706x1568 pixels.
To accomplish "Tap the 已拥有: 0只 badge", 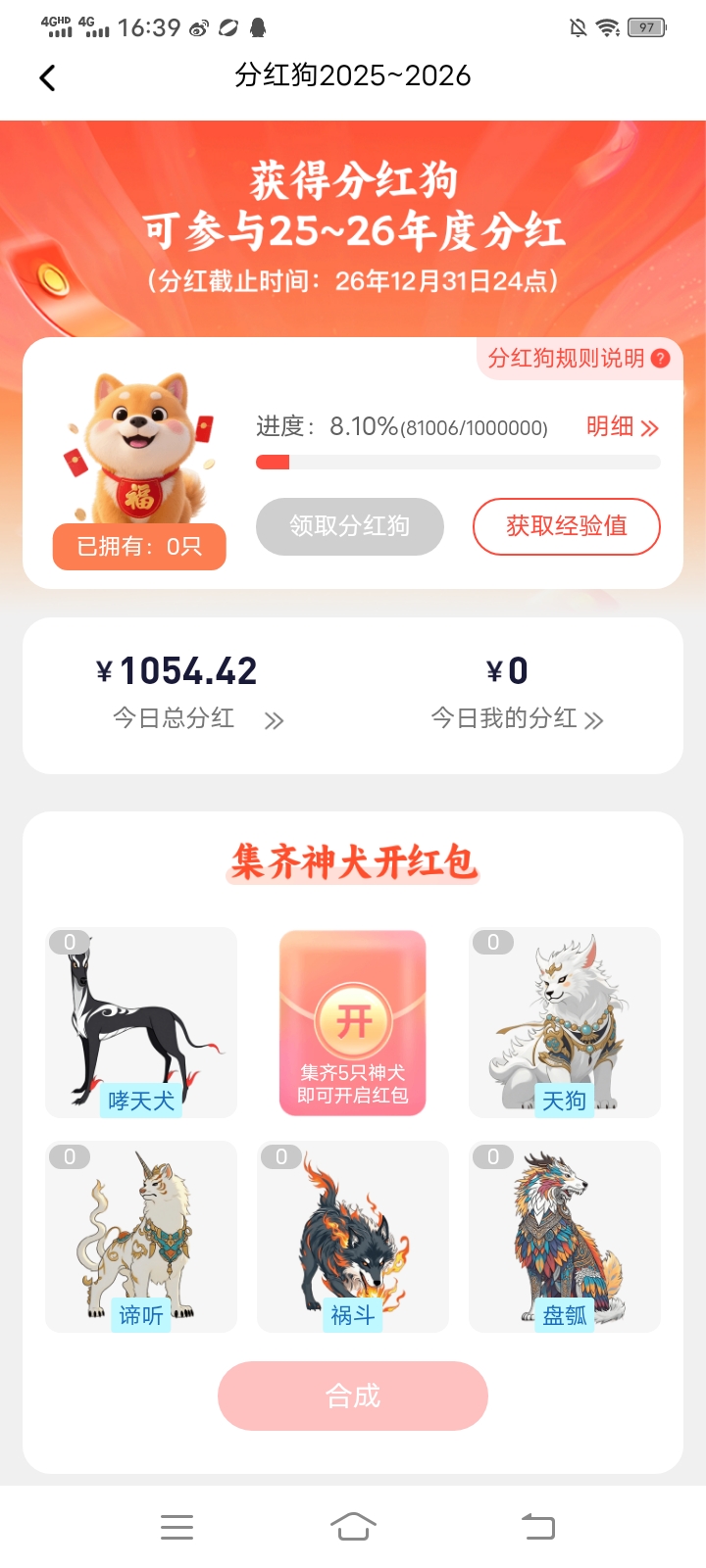I will pyautogui.click(x=138, y=547).
